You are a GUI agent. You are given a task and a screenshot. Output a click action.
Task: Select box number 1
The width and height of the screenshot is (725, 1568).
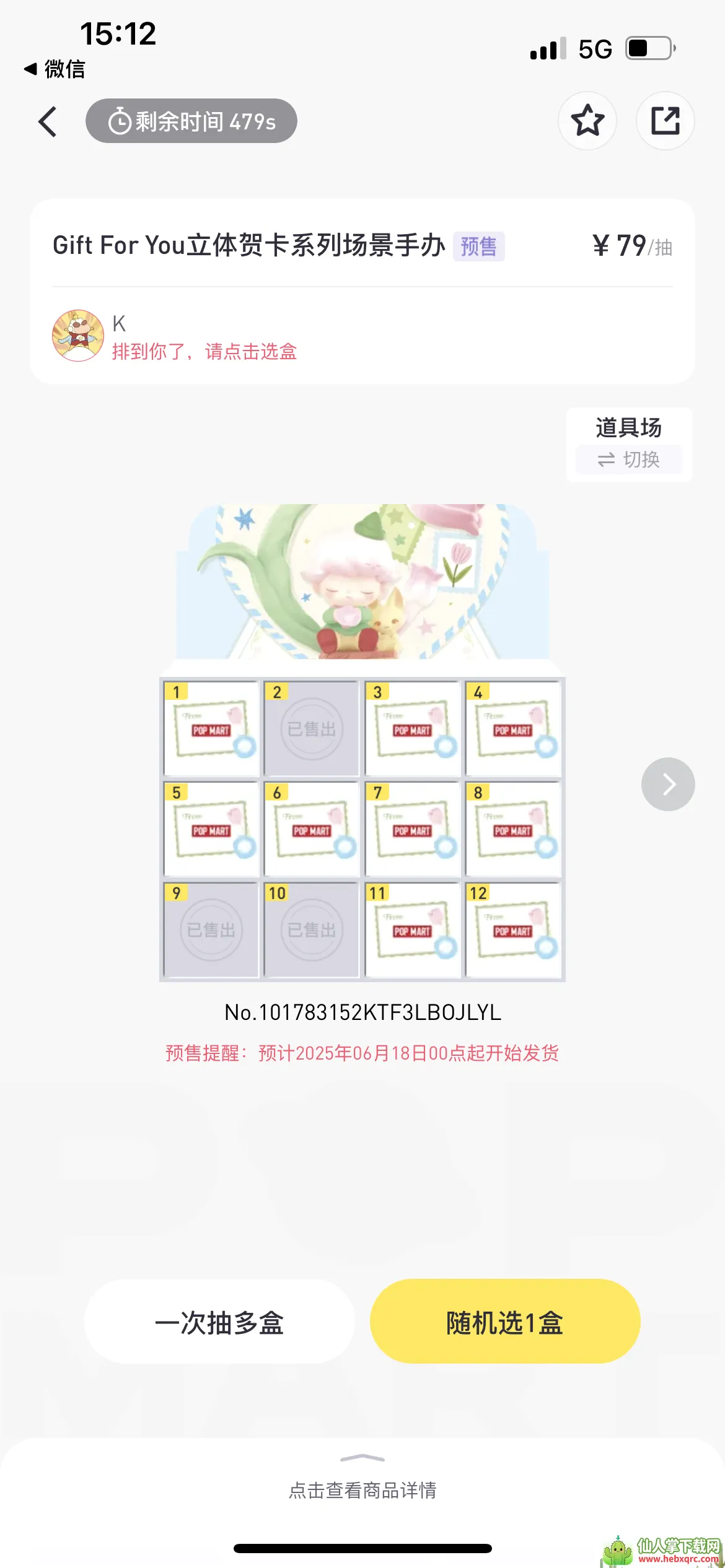point(211,728)
